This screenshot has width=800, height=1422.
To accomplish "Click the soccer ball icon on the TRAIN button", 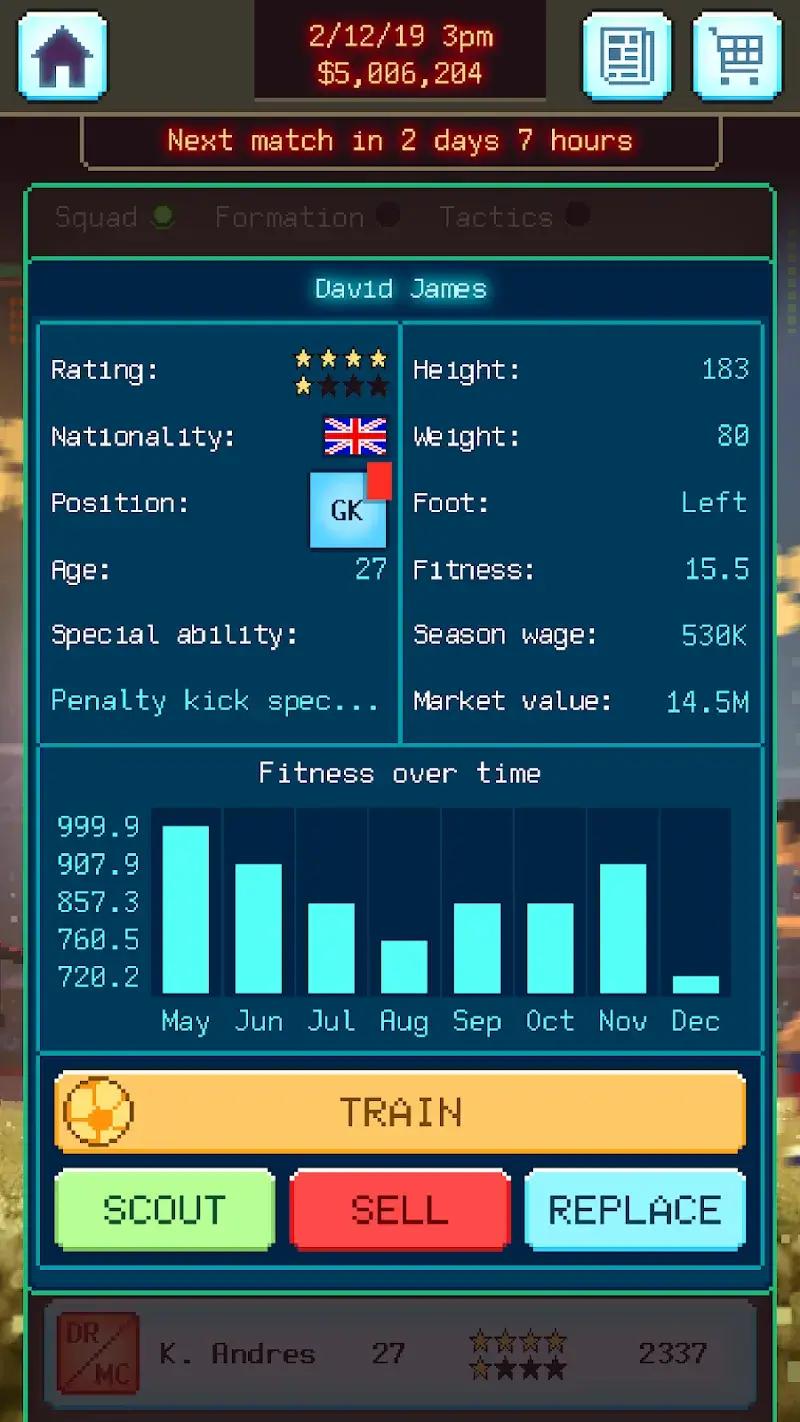I will pos(97,1110).
